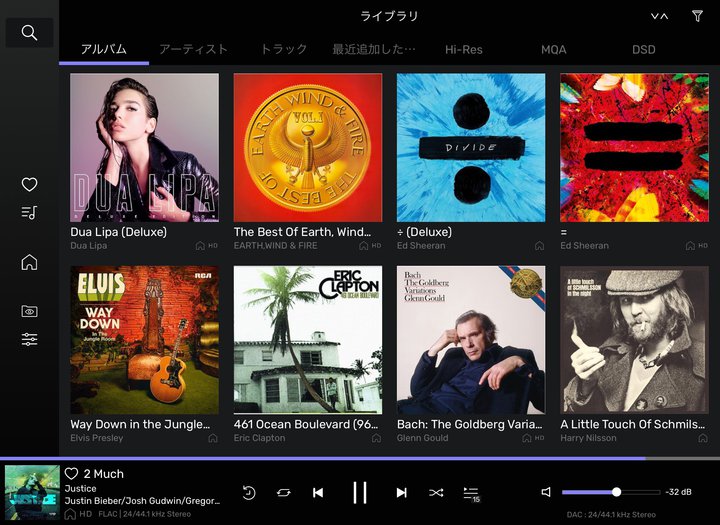Open the playlists icon in sidebar
Image resolution: width=720 pixels, height=525 pixels.
(29, 212)
